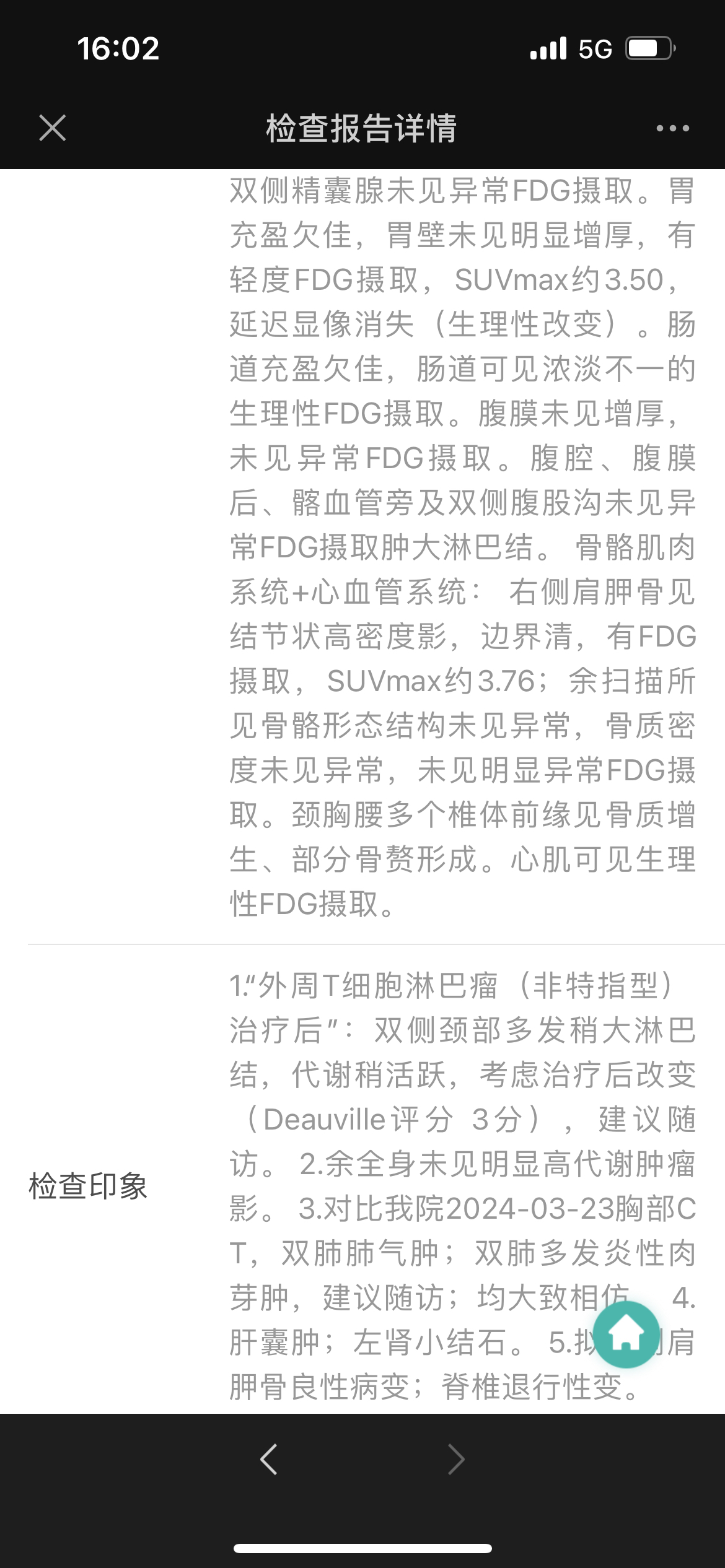Close the report details page
Screen dimensions: 725x1568
click(53, 128)
